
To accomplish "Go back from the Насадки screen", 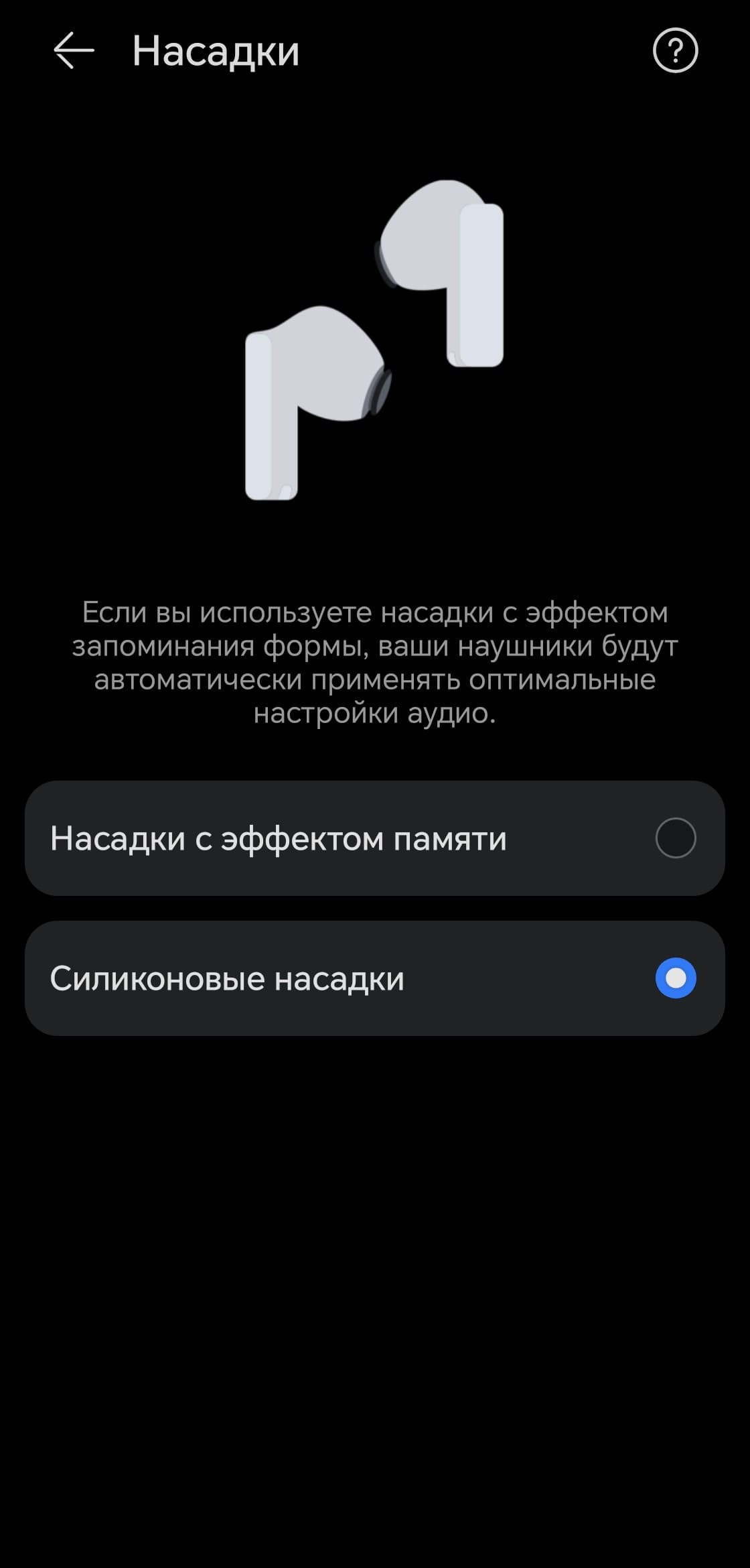I will (72, 51).
